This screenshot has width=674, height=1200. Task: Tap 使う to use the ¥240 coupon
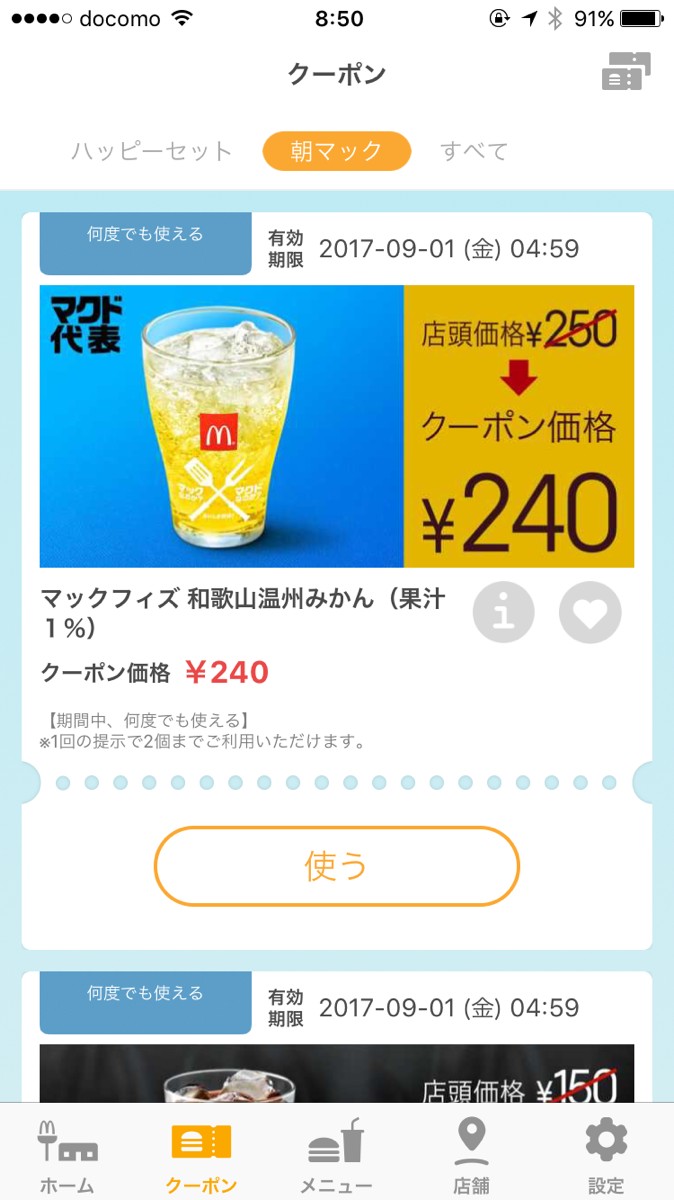tap(336, 866)
